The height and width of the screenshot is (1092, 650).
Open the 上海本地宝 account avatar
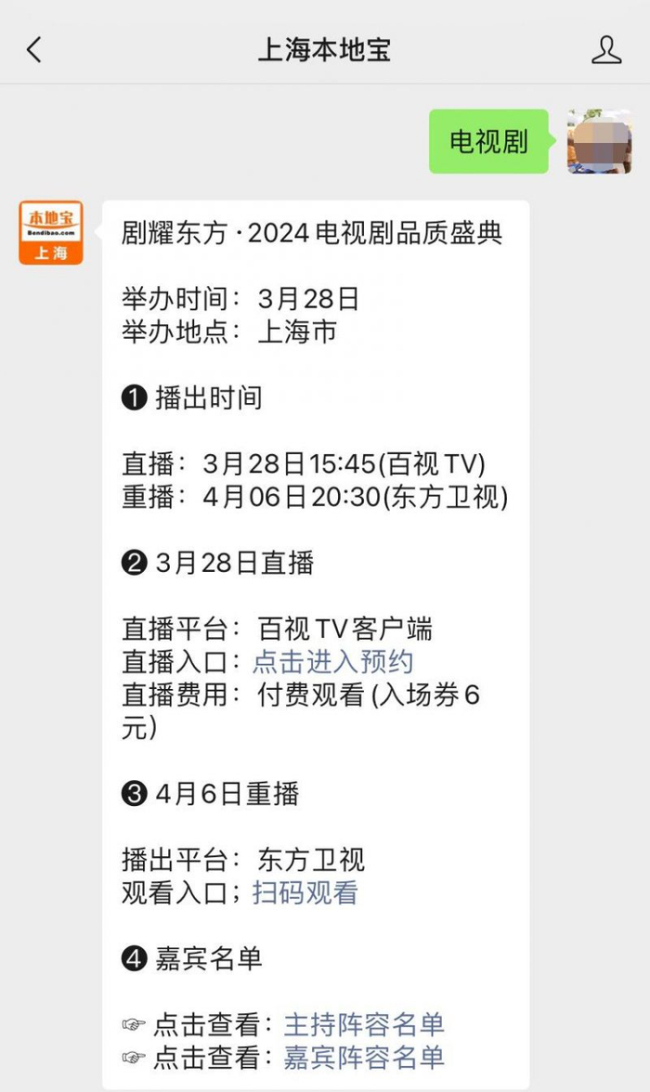[51, 233]
